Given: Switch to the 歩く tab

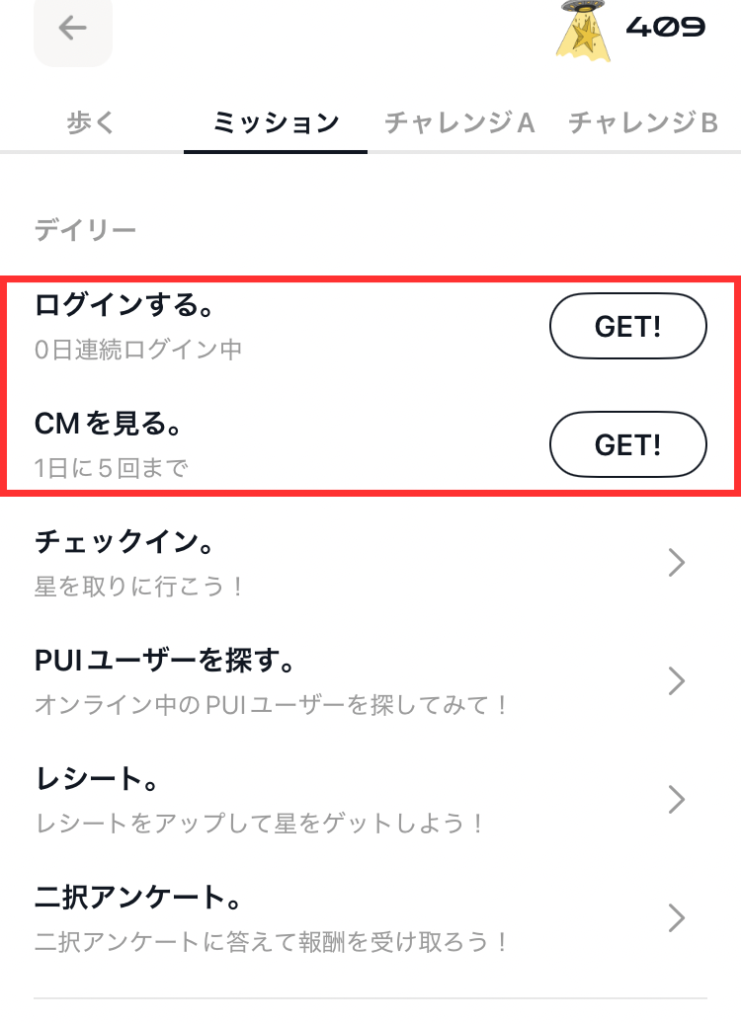Looking at the screenshot, I should [91, 123].
